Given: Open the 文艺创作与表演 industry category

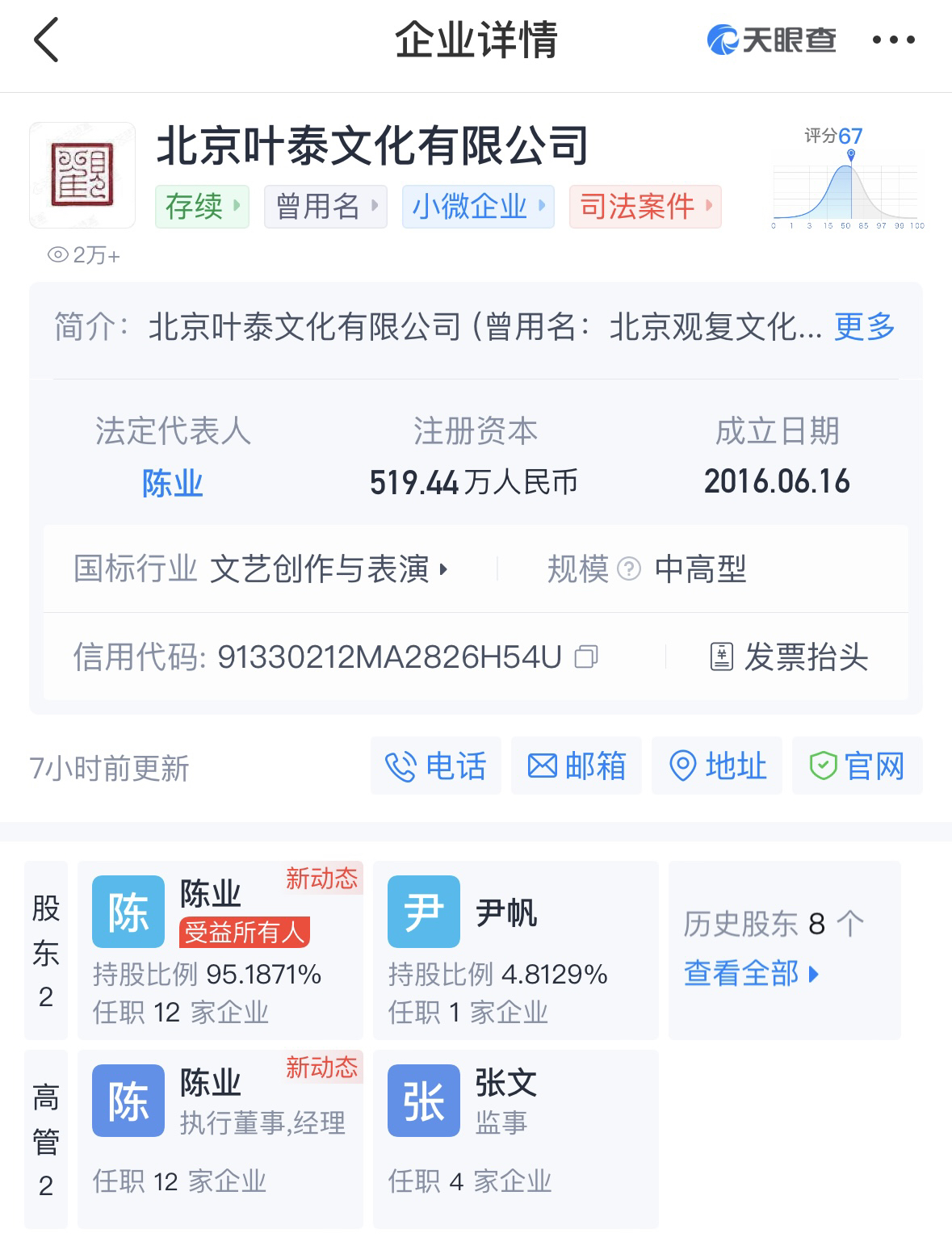Looking at the screenshot, I should [x=328, y=569].
